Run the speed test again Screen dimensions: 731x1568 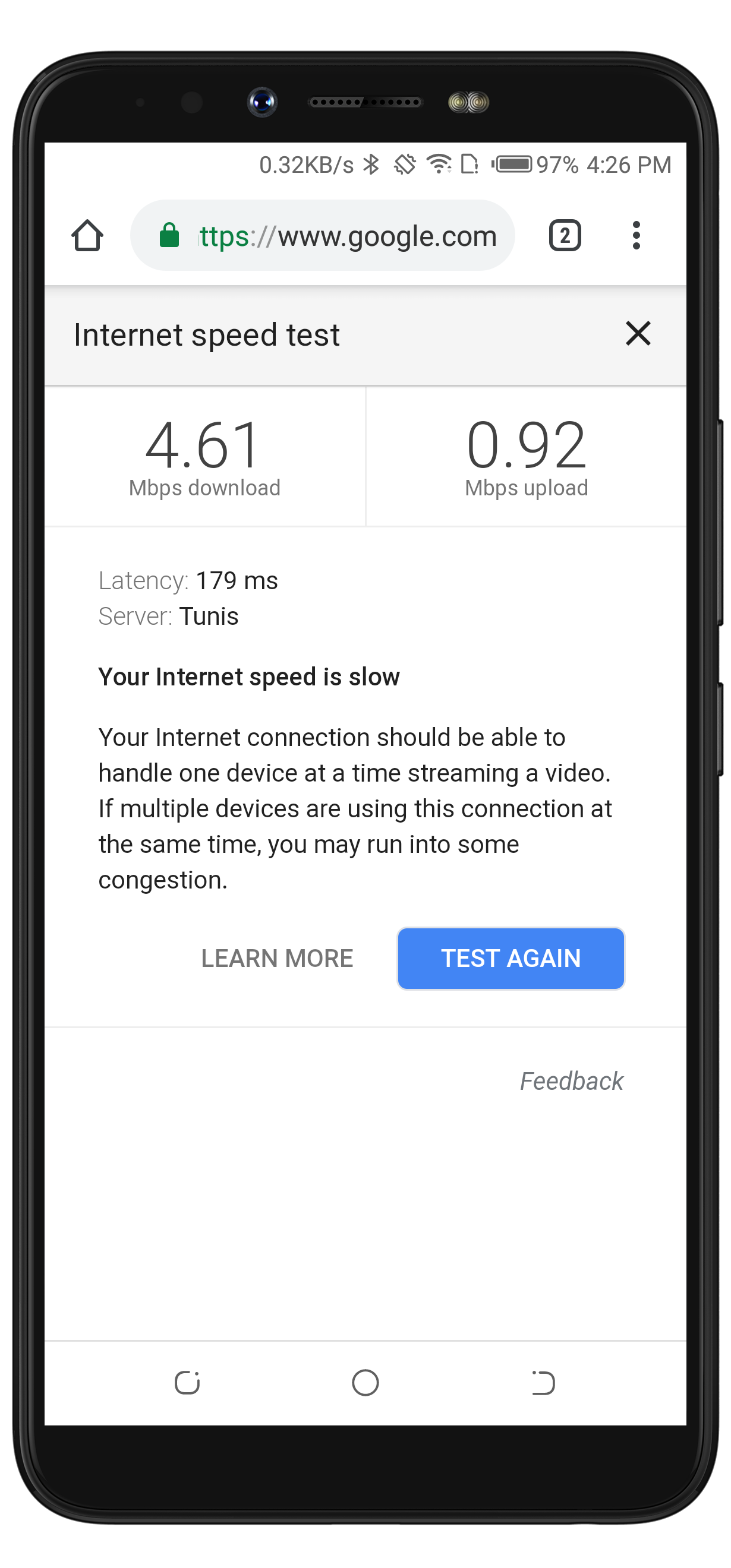[x=511, y=959]
